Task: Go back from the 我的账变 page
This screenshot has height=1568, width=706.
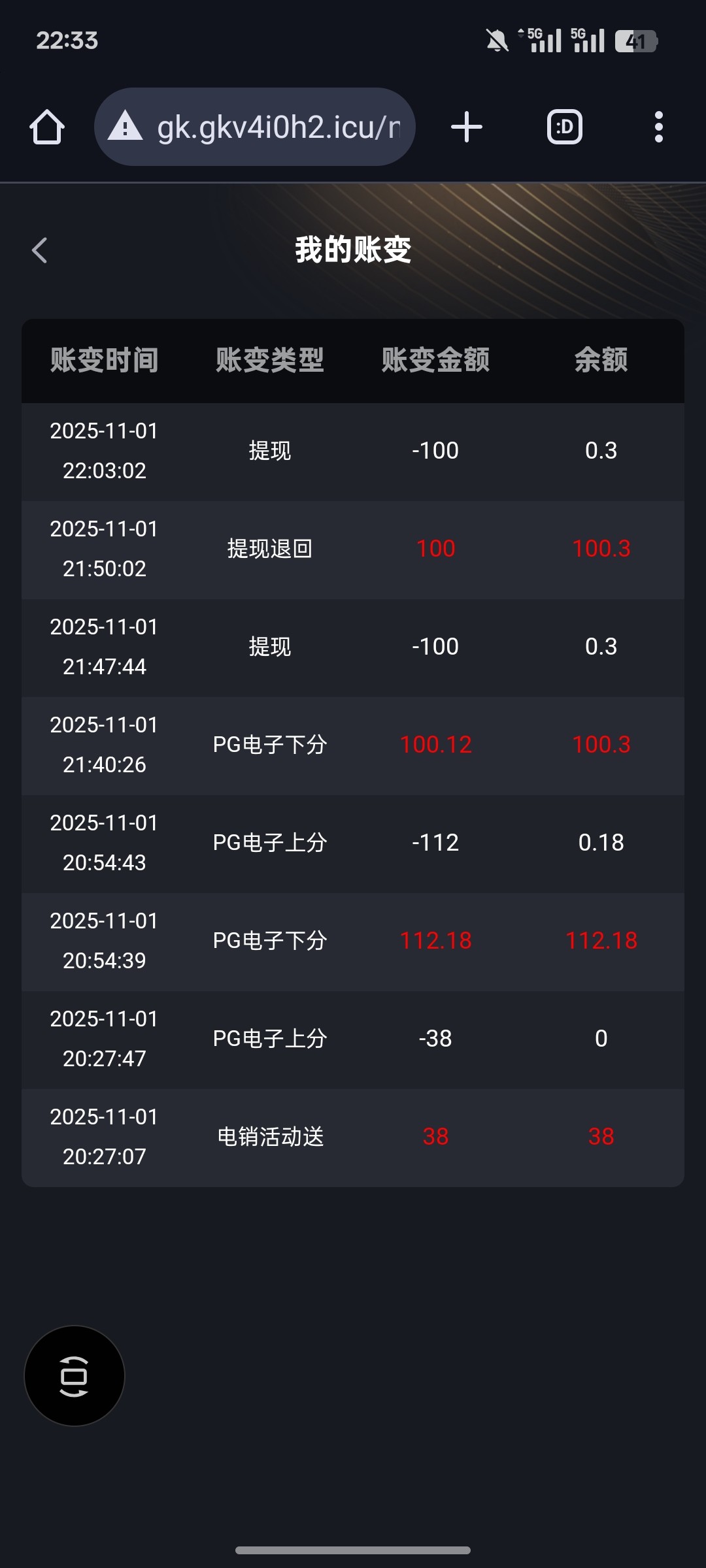Action: pos(40,250)
